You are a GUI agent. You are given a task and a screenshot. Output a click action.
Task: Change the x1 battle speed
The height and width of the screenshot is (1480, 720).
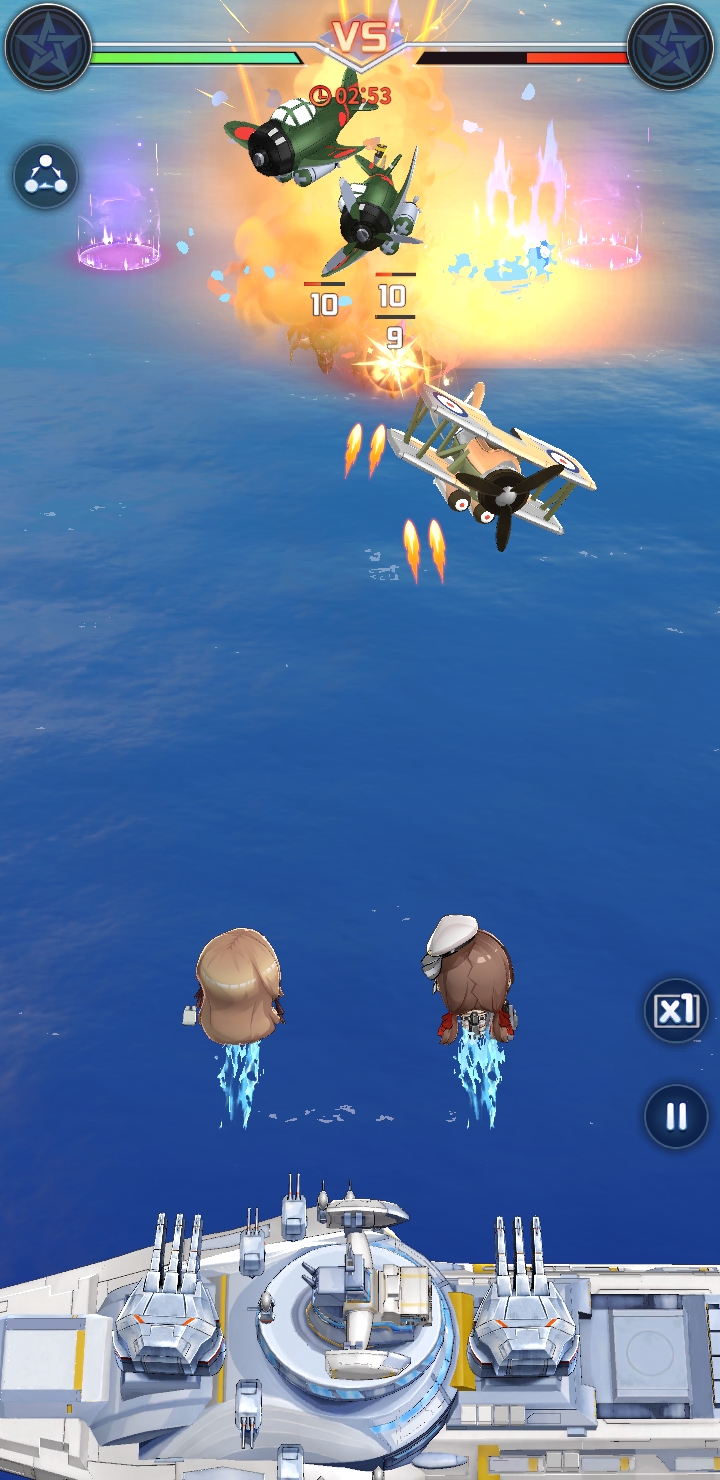(676, 1011)
